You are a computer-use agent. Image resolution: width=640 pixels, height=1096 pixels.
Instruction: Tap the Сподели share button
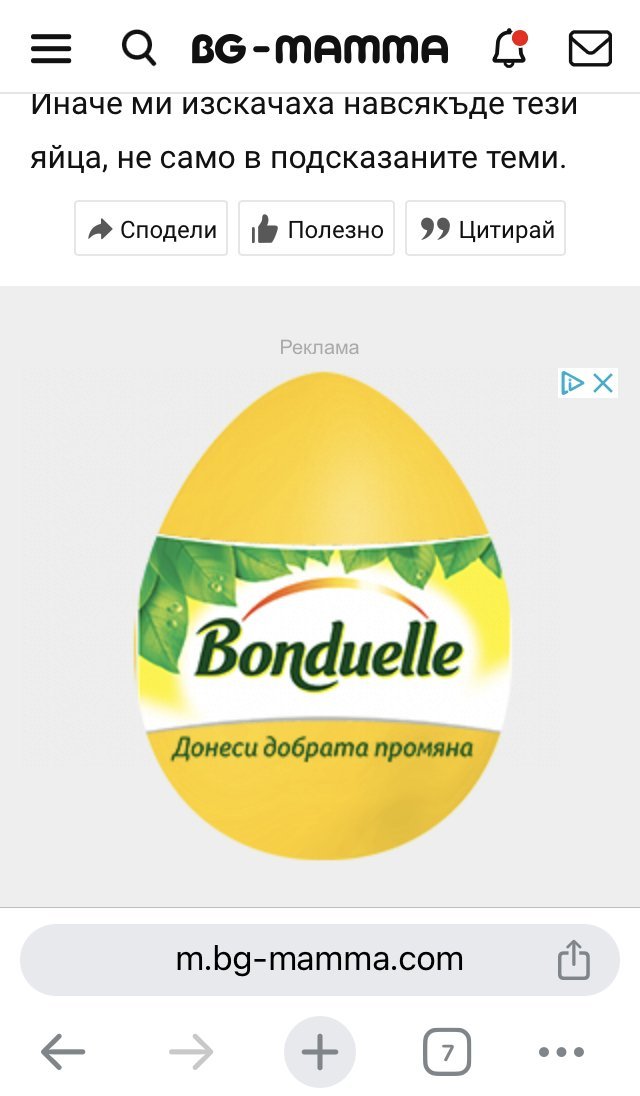click(151, 229)
